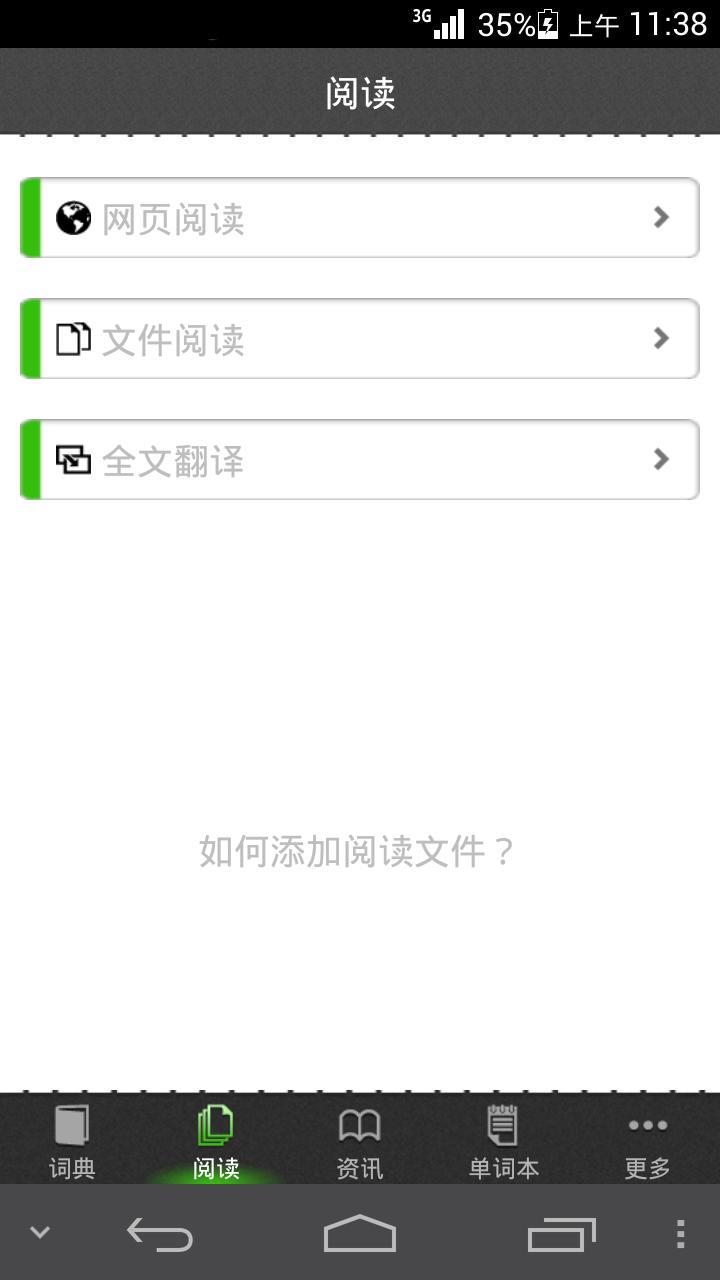This screenshot has height=1280, width=720.
Task: Open the system overflow menu dots
Action: [x=680, y=1234]
